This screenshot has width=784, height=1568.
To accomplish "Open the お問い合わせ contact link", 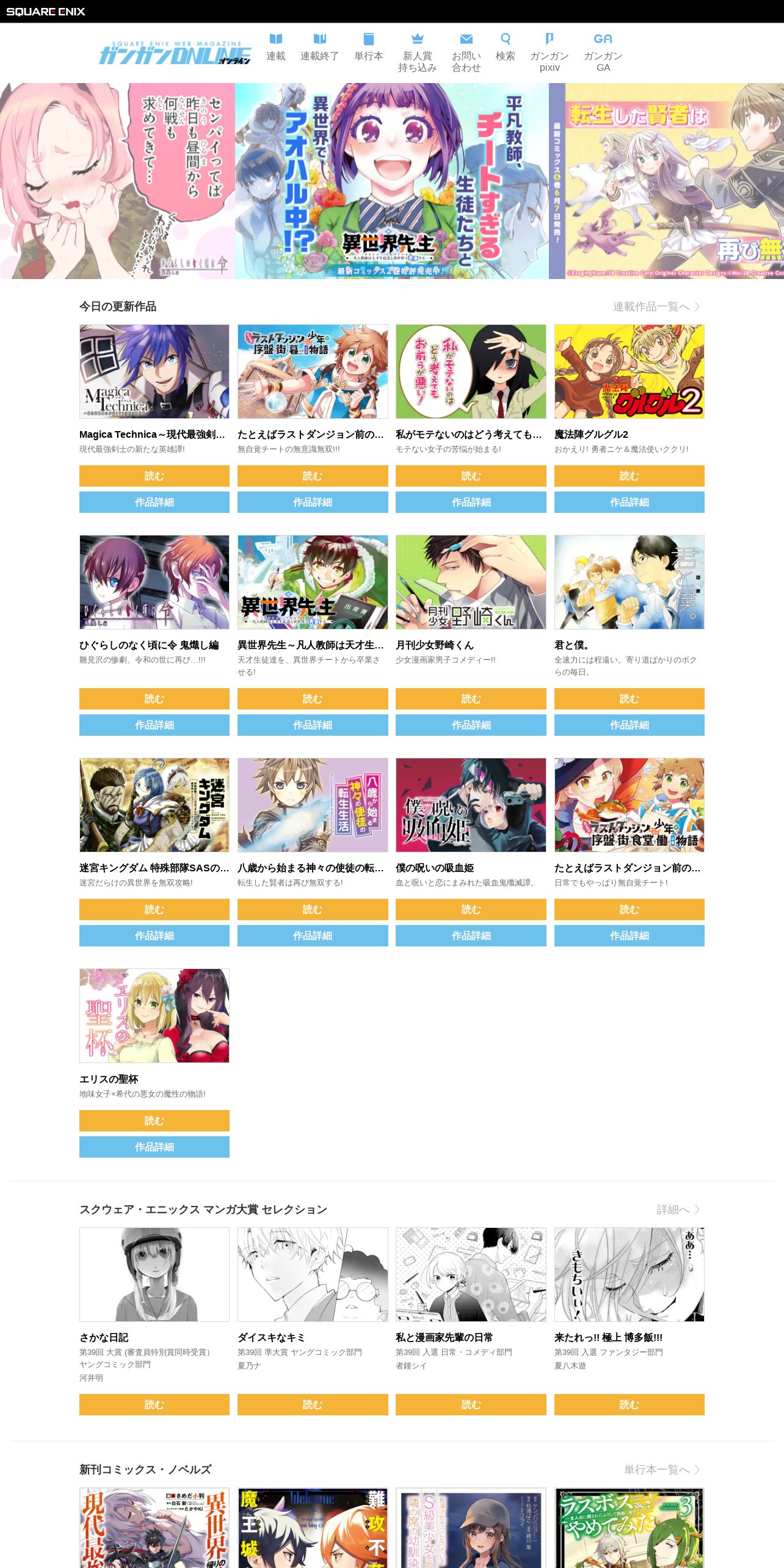I will [x=466, y=53].
